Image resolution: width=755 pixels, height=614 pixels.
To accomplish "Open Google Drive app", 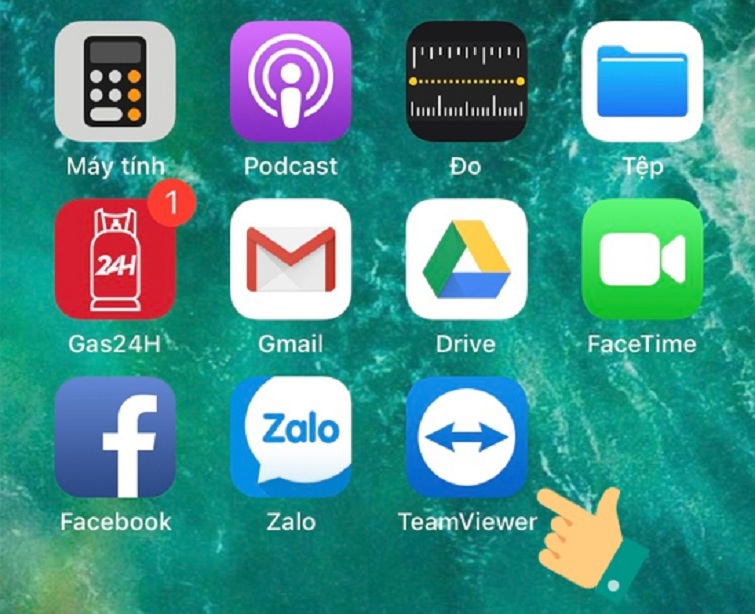I will tap(466, 259).
